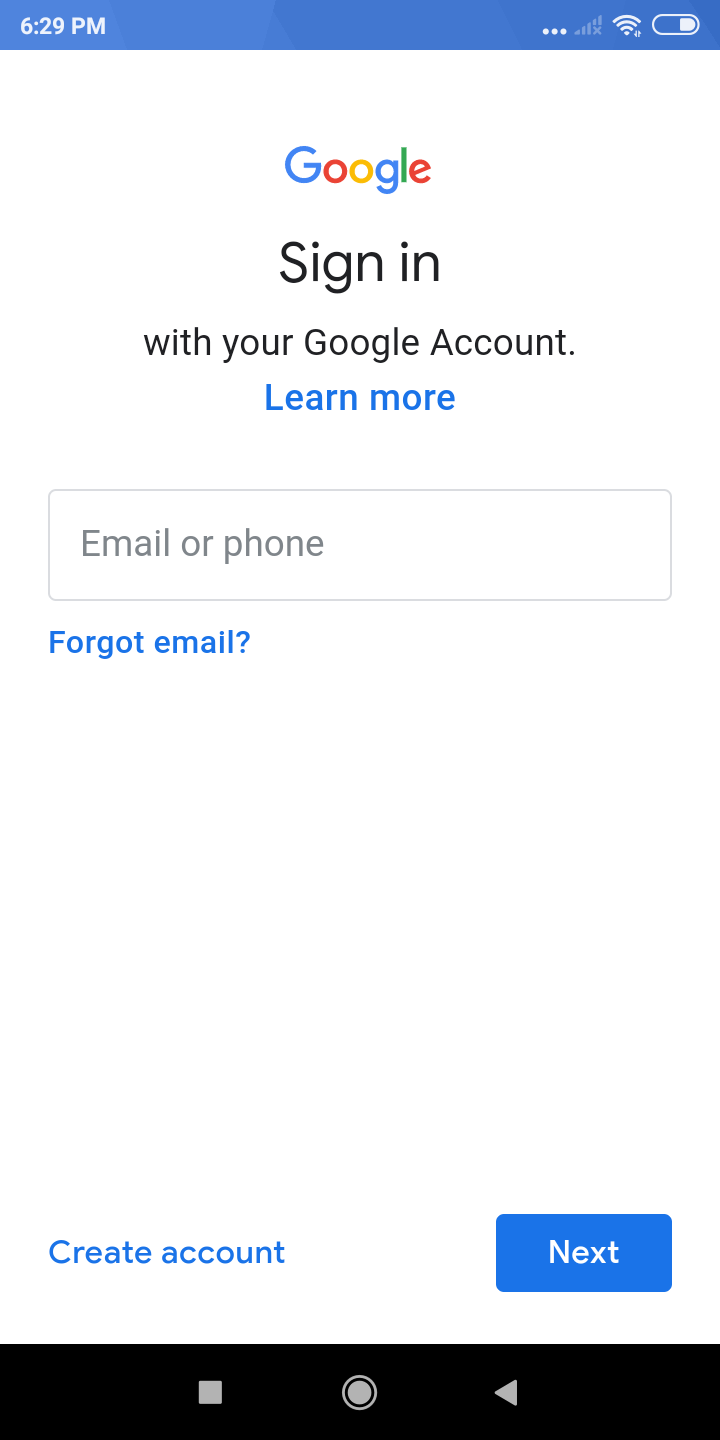Tap the border of the email input box

[360, 490]
